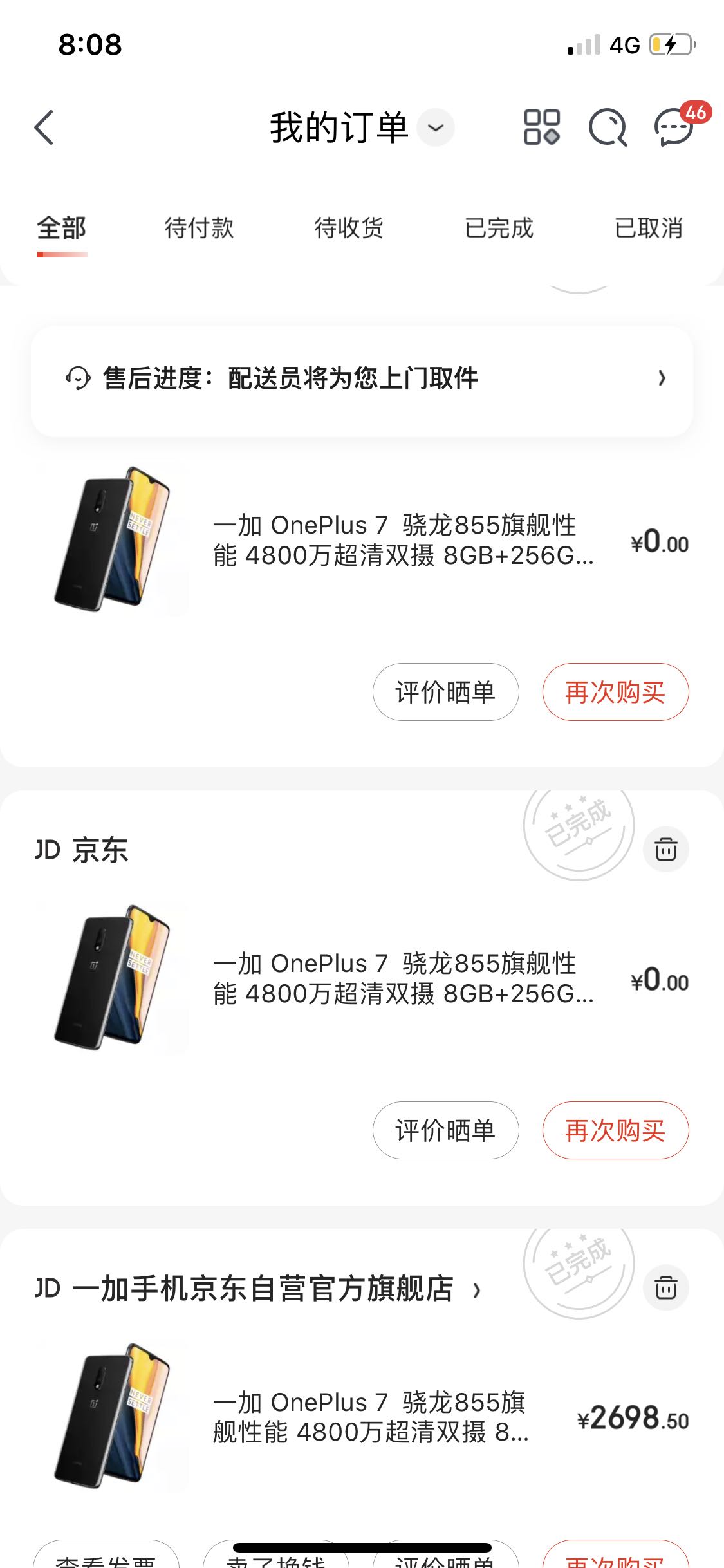Select the 全部 orders tab
The height and width of the screenshot is (1568, 724).
(x=62, y=228)
